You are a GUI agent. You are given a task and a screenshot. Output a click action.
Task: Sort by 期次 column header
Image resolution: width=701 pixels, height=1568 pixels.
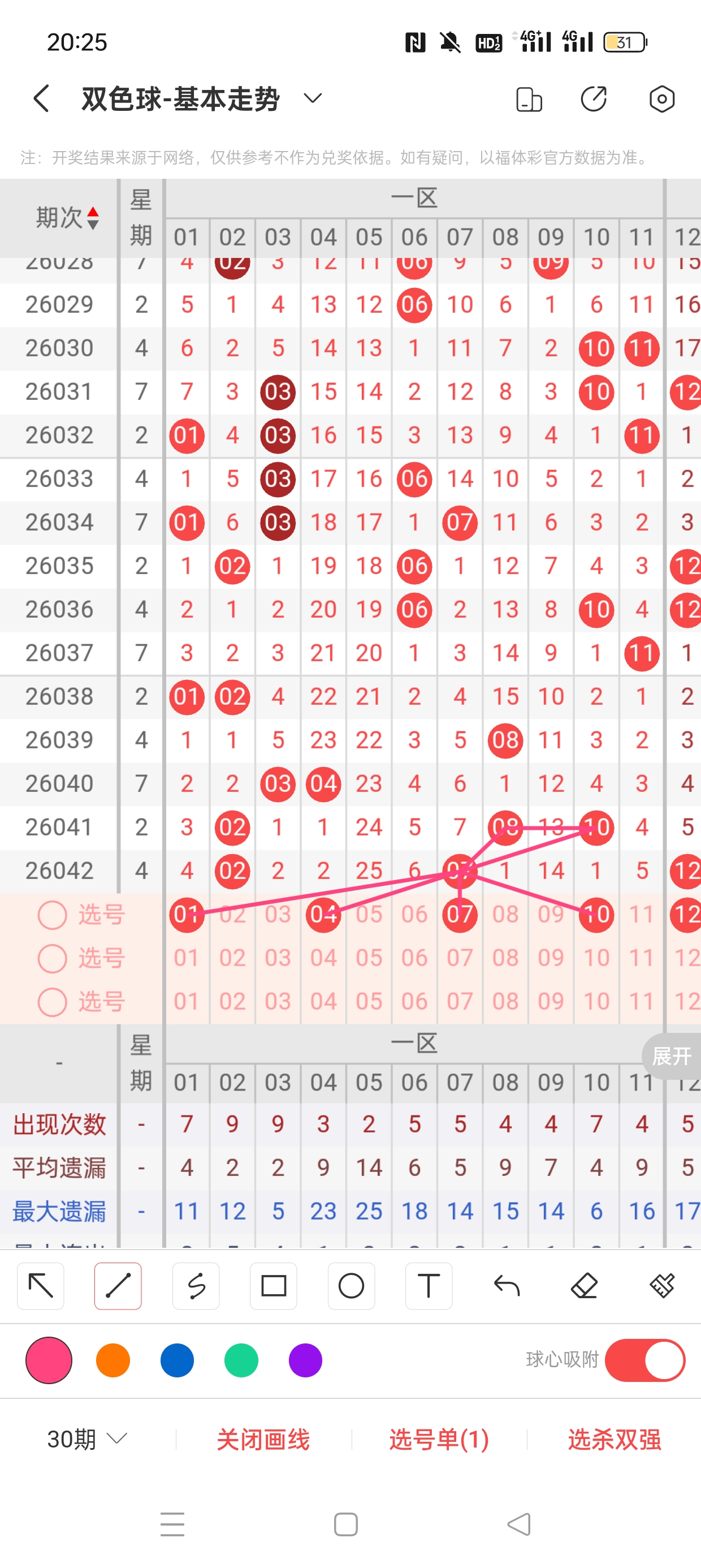pos(66,217)
